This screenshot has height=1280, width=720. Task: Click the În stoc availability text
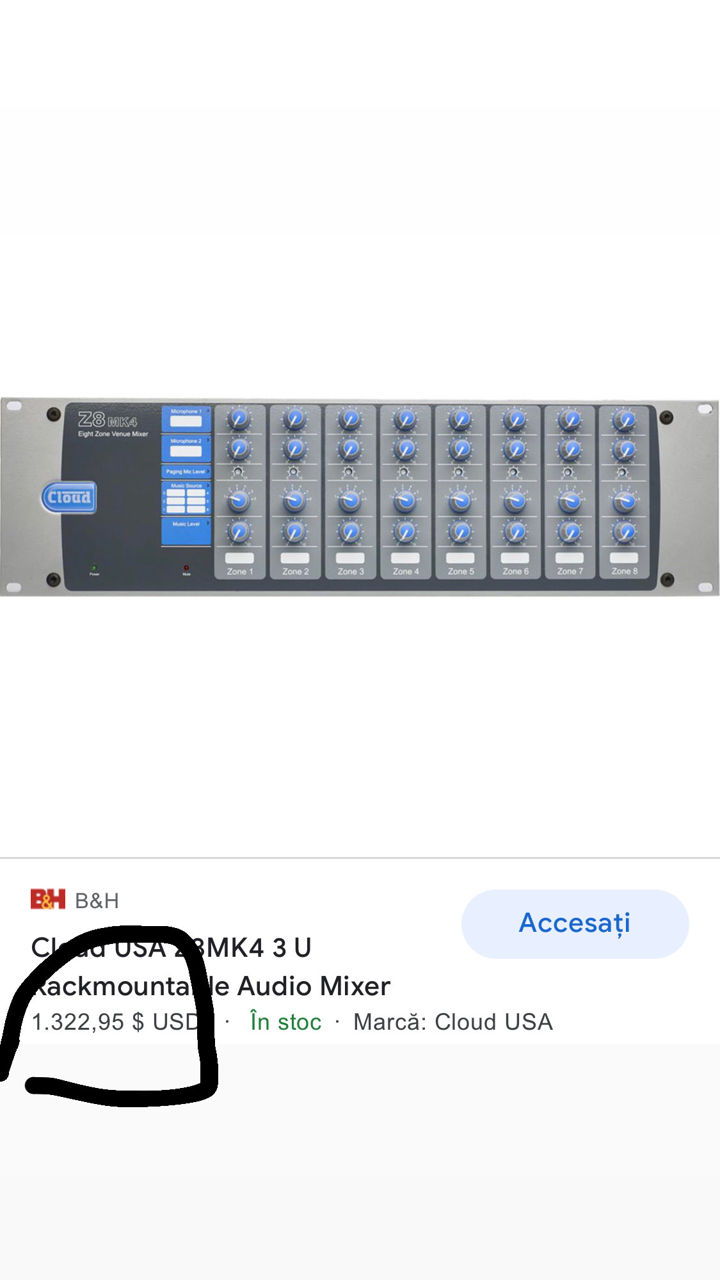coord(284,1022)
